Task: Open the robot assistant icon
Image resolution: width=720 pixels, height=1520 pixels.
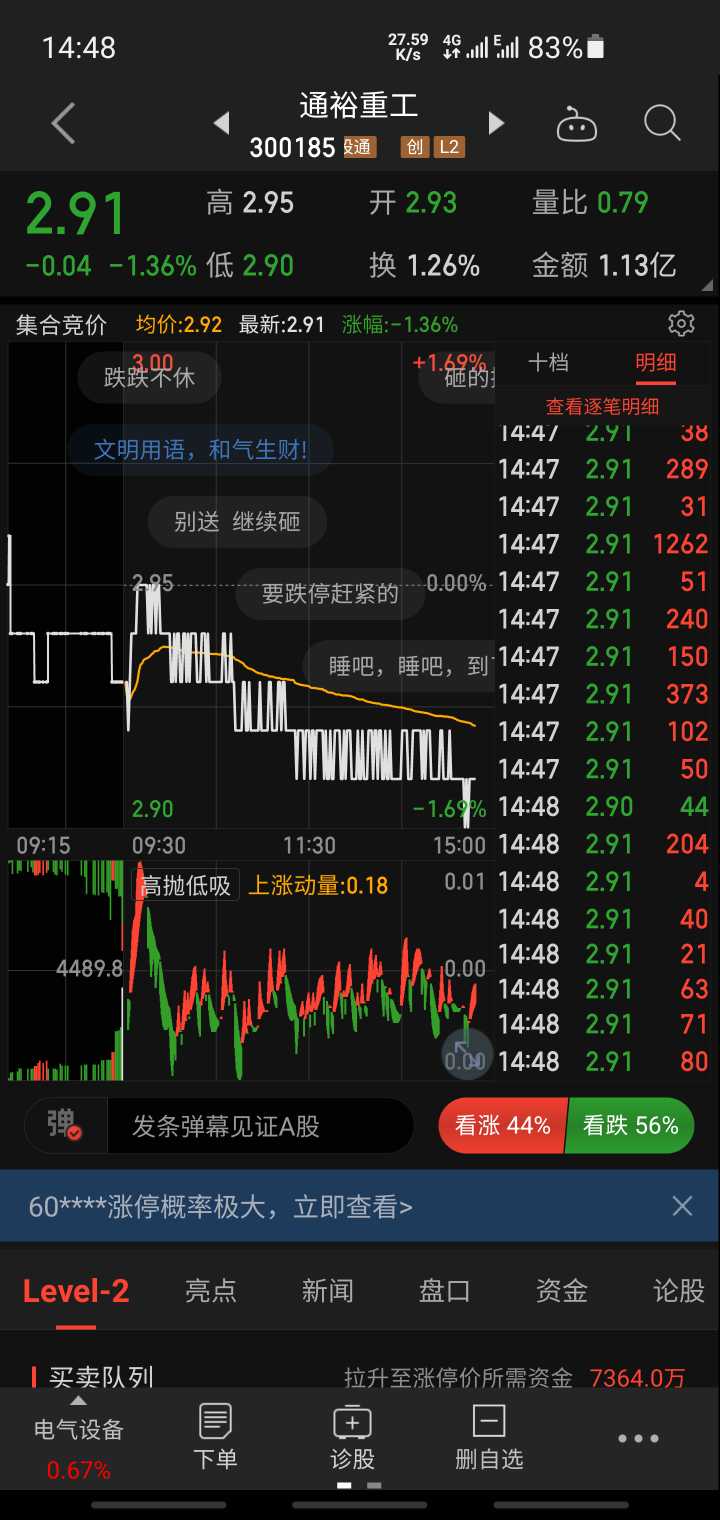Action: (577, 125)
